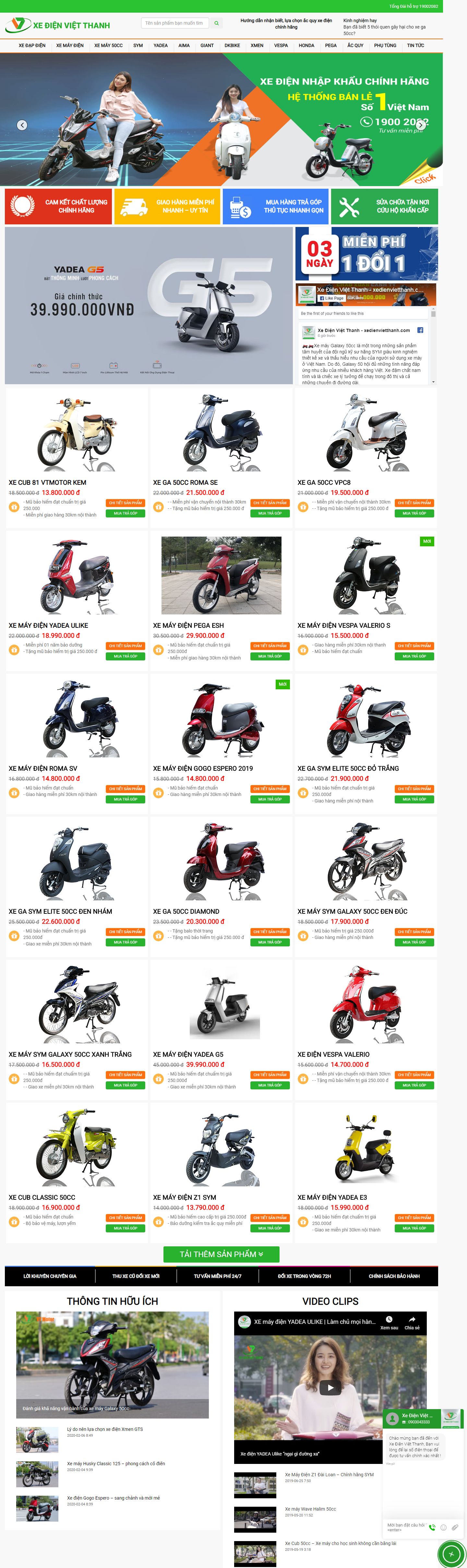The height and width of the screenshot is (1568, 467).
Task: View product details for XE GA 50CC ROMA SE
Action: point(270,503)
